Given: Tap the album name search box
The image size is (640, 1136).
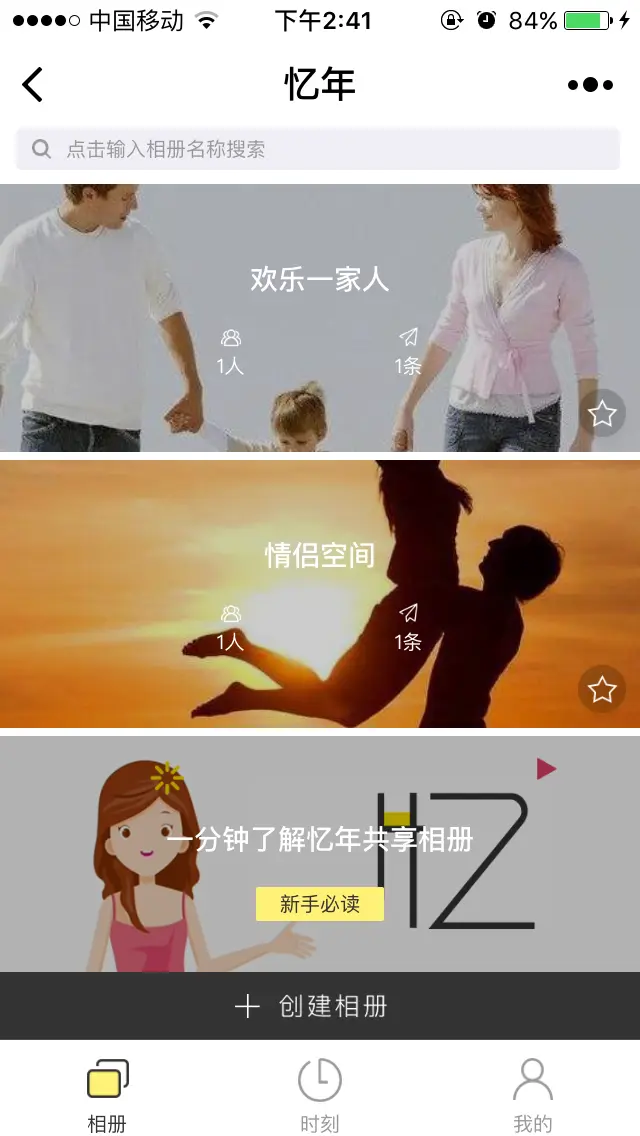Looking at the screenshot, I should tap(318, 149).
